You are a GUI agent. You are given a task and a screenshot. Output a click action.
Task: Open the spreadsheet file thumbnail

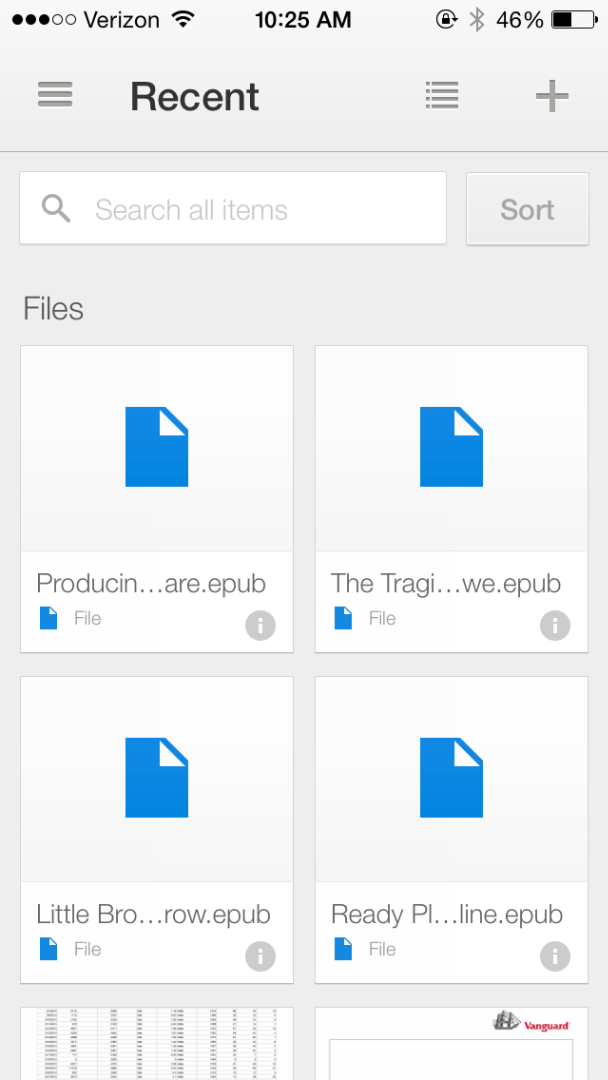click(x=157, y=1044)
